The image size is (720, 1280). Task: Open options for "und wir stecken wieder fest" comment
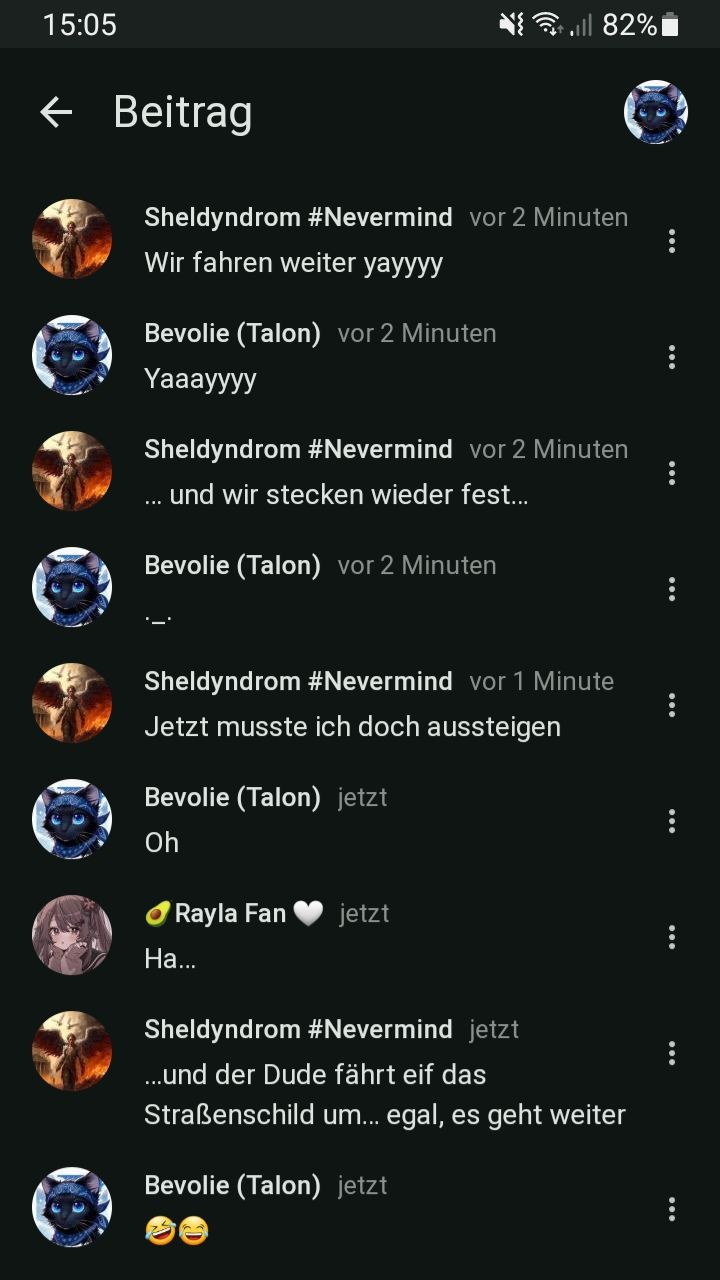tap(672, 472)
